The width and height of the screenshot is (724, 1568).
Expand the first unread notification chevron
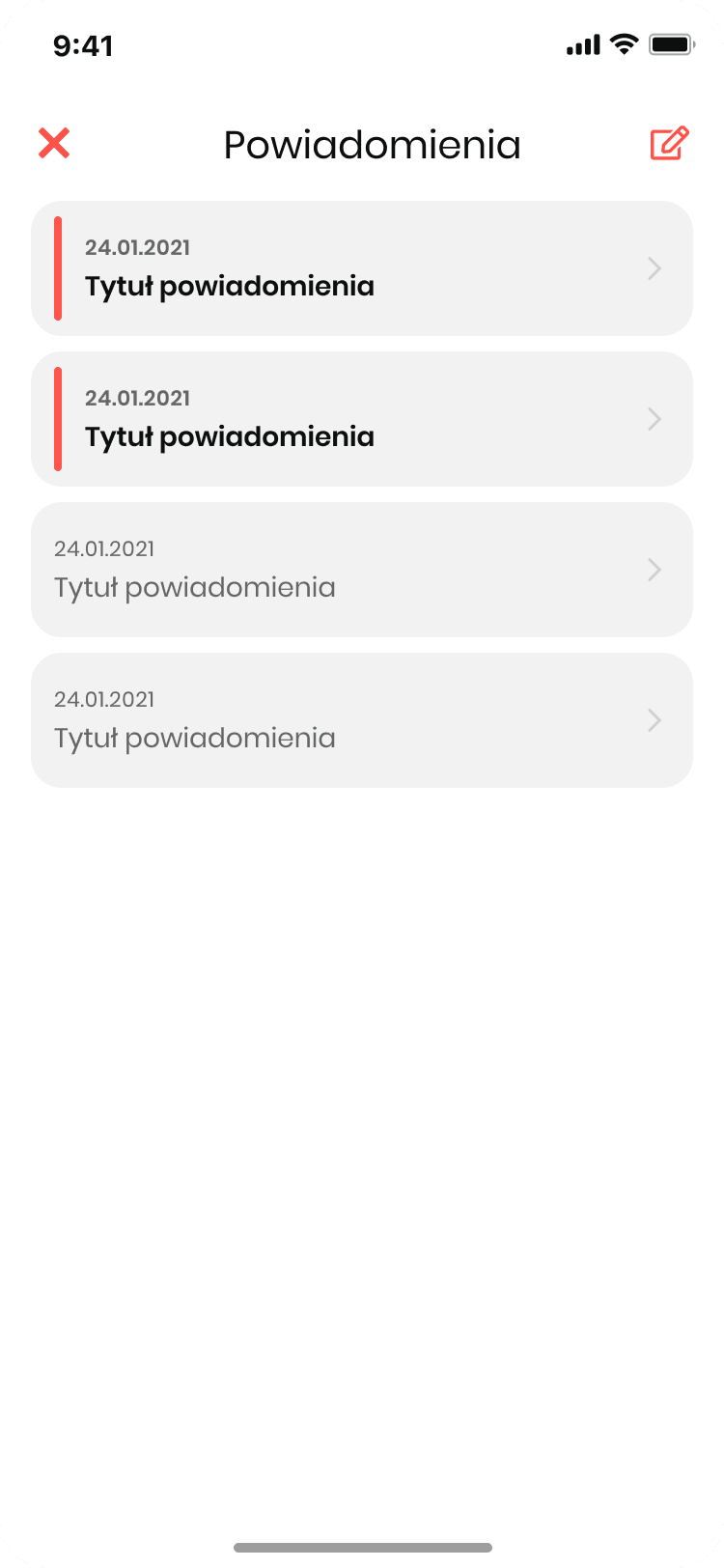pos(654,268)
